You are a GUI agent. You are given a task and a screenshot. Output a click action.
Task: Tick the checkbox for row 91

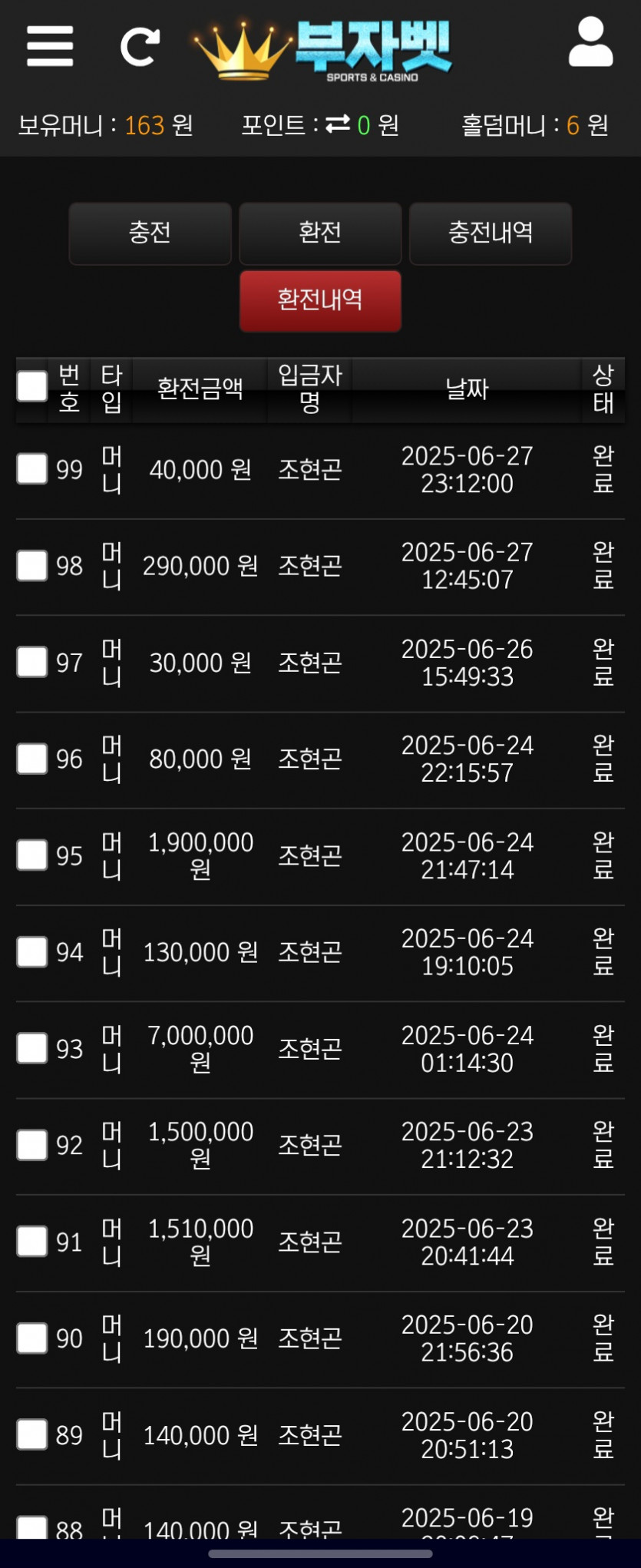click(32, 1242)
